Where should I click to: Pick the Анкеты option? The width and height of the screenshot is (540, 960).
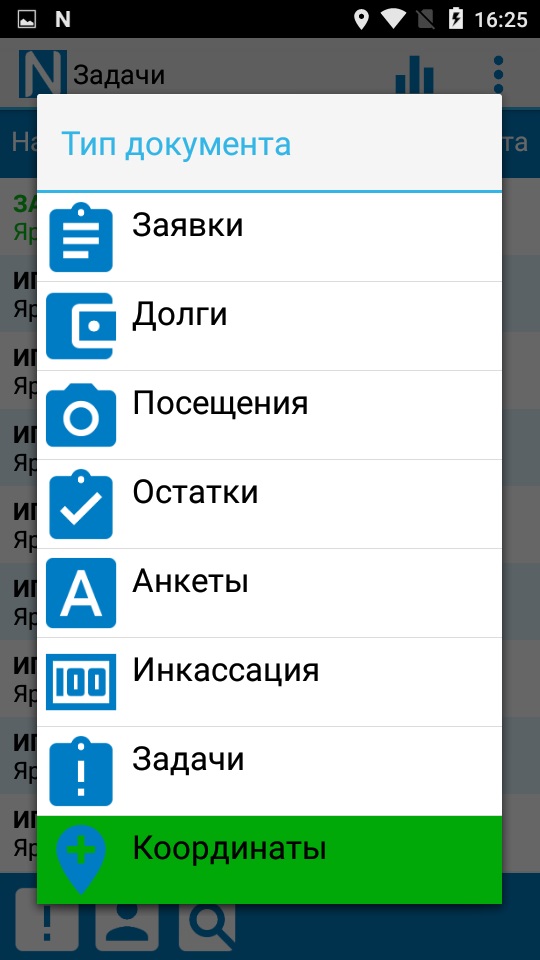click(269, 593)
